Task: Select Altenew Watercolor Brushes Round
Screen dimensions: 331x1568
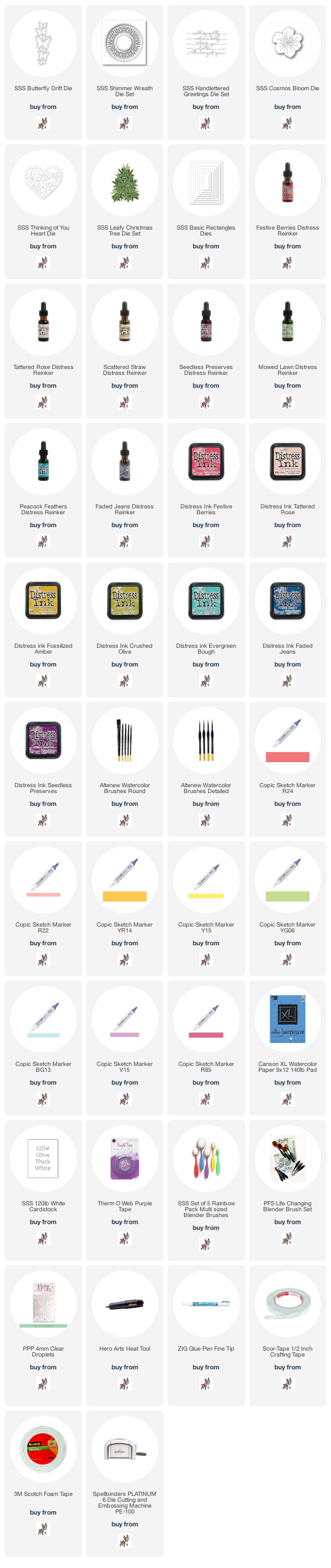Action: coord(125,741)
